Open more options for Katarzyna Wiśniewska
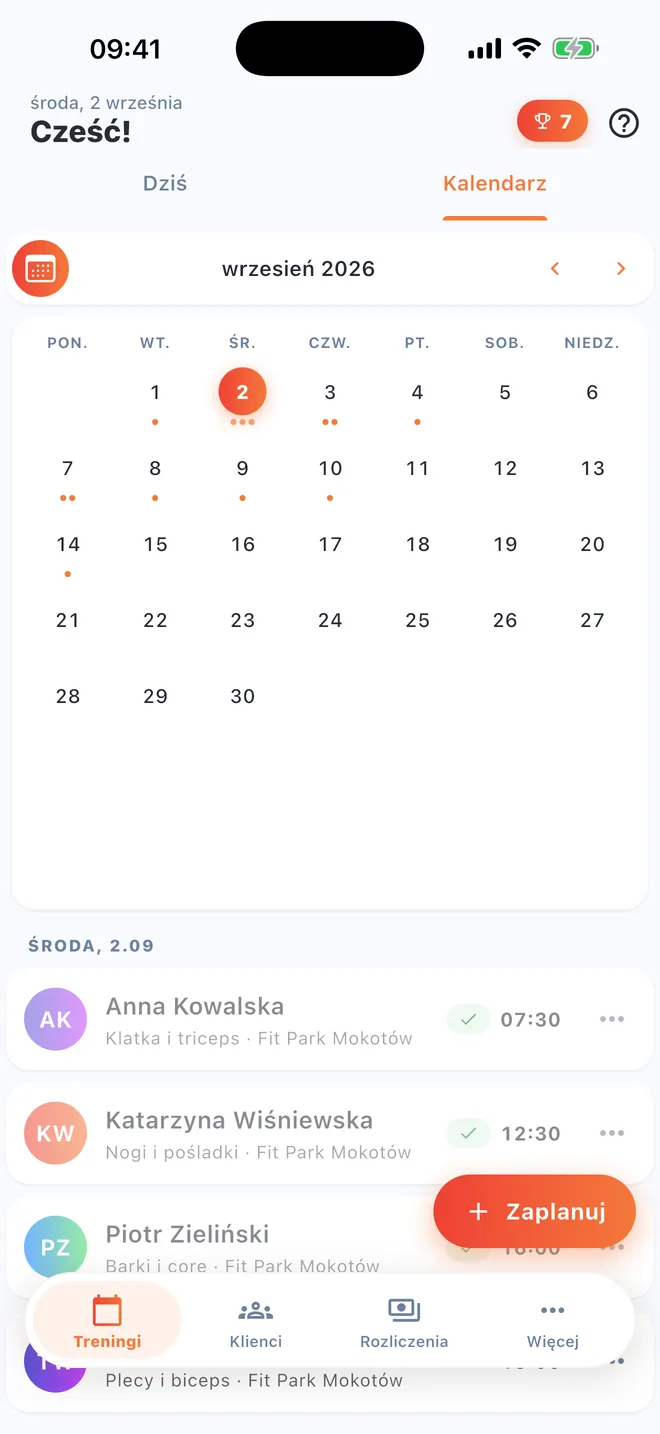 612,1134
